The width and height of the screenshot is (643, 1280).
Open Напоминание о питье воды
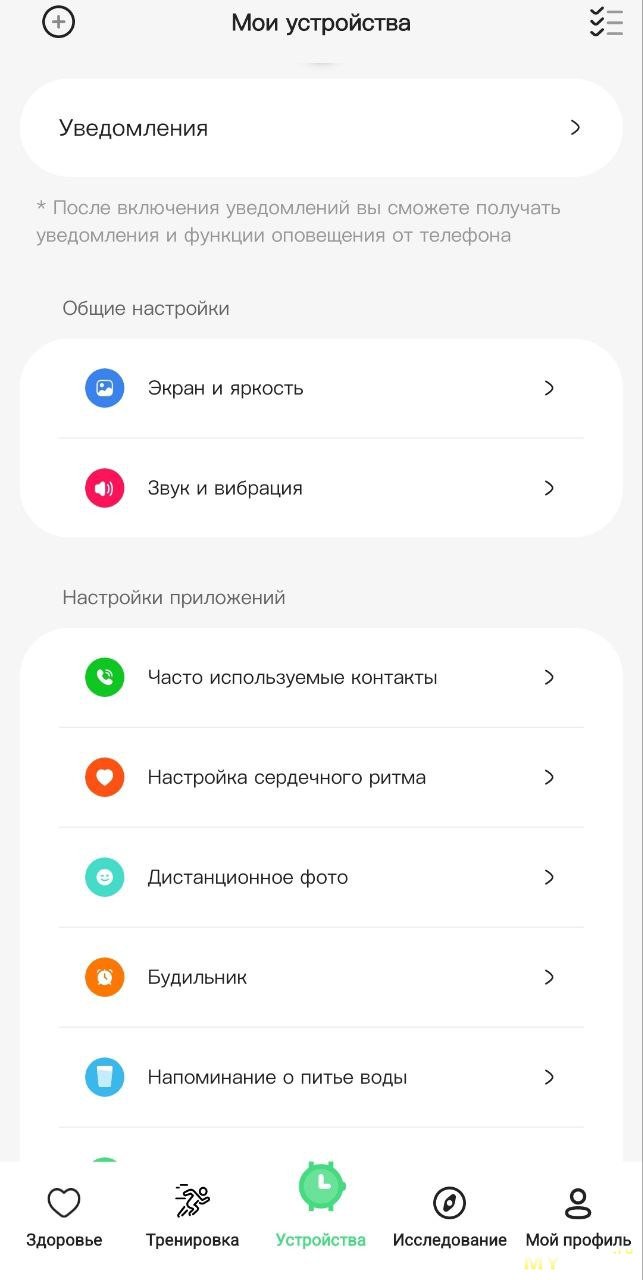(x=321, y=1077)
